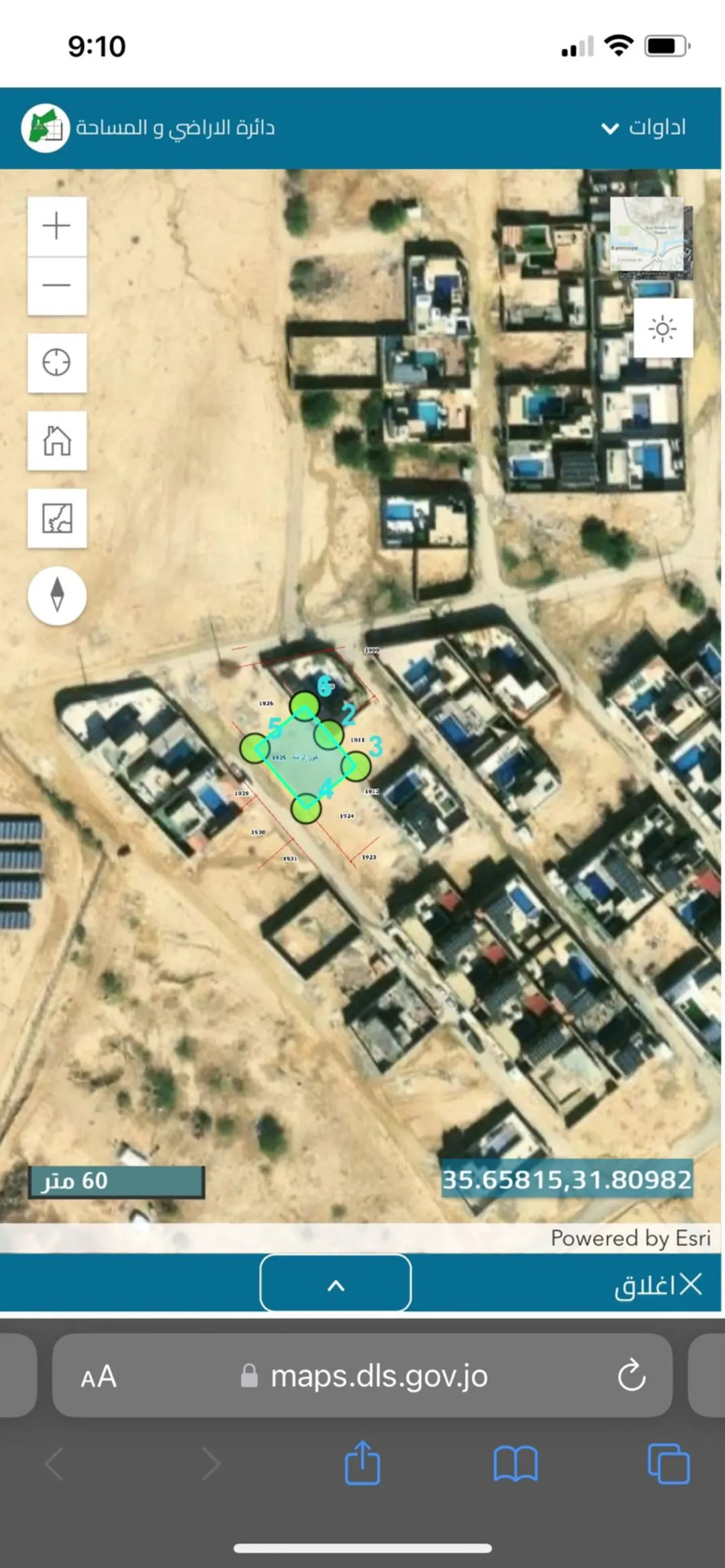Reset the map compass orientation
The image size is (725, 1568).
57,596
